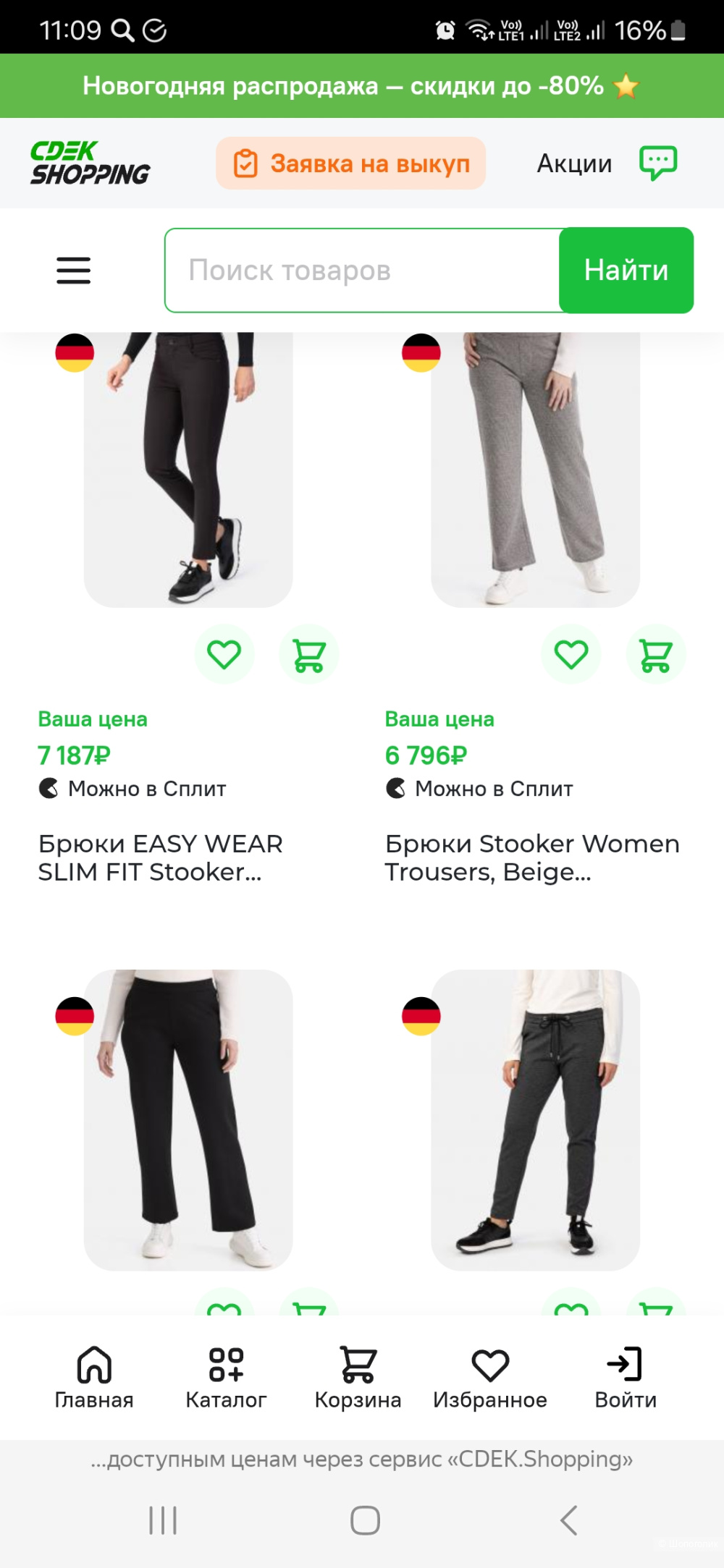Open Заявка на выкуп
Image resolution: width=724 pixels, height=1568 pixels.
tap(351, 164)
